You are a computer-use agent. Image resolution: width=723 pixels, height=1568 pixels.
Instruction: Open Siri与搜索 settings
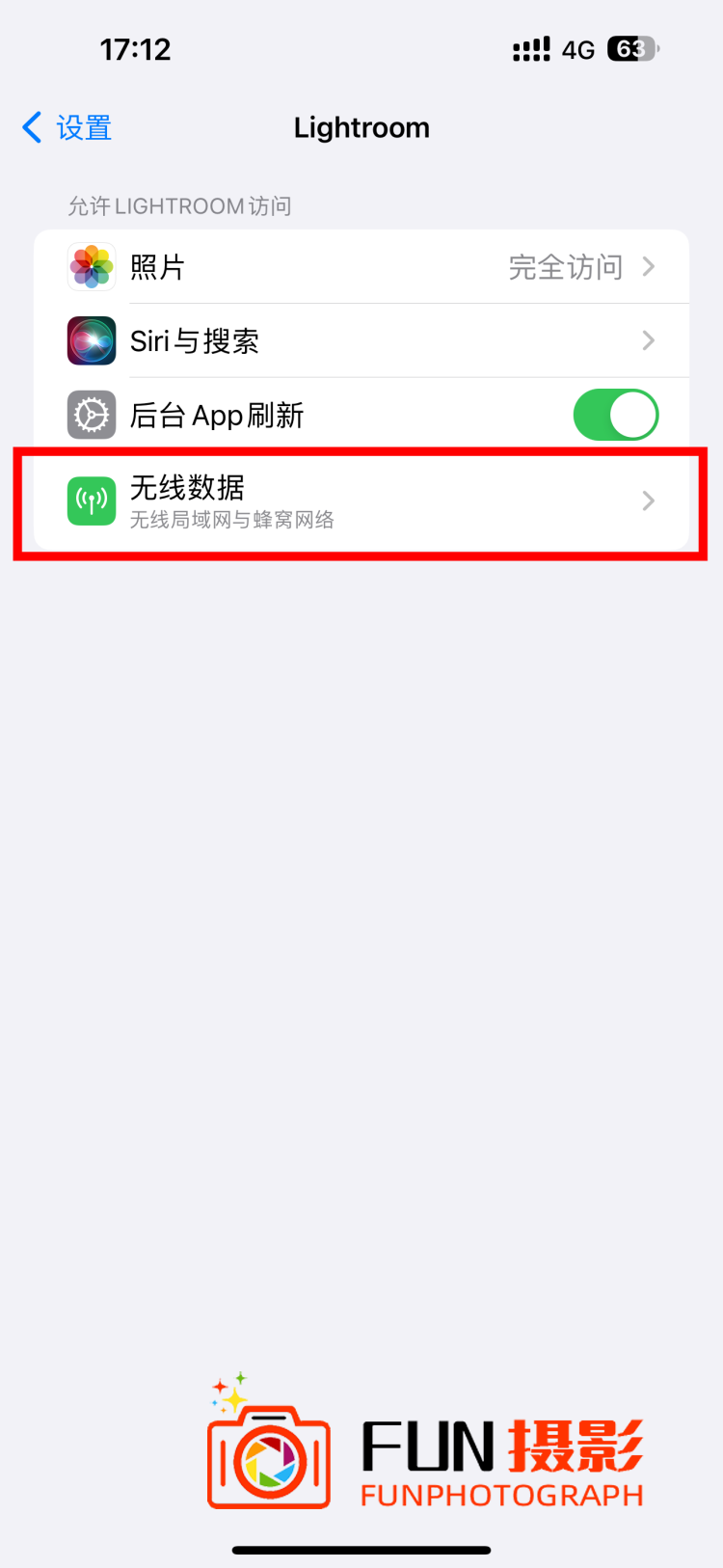361,340
